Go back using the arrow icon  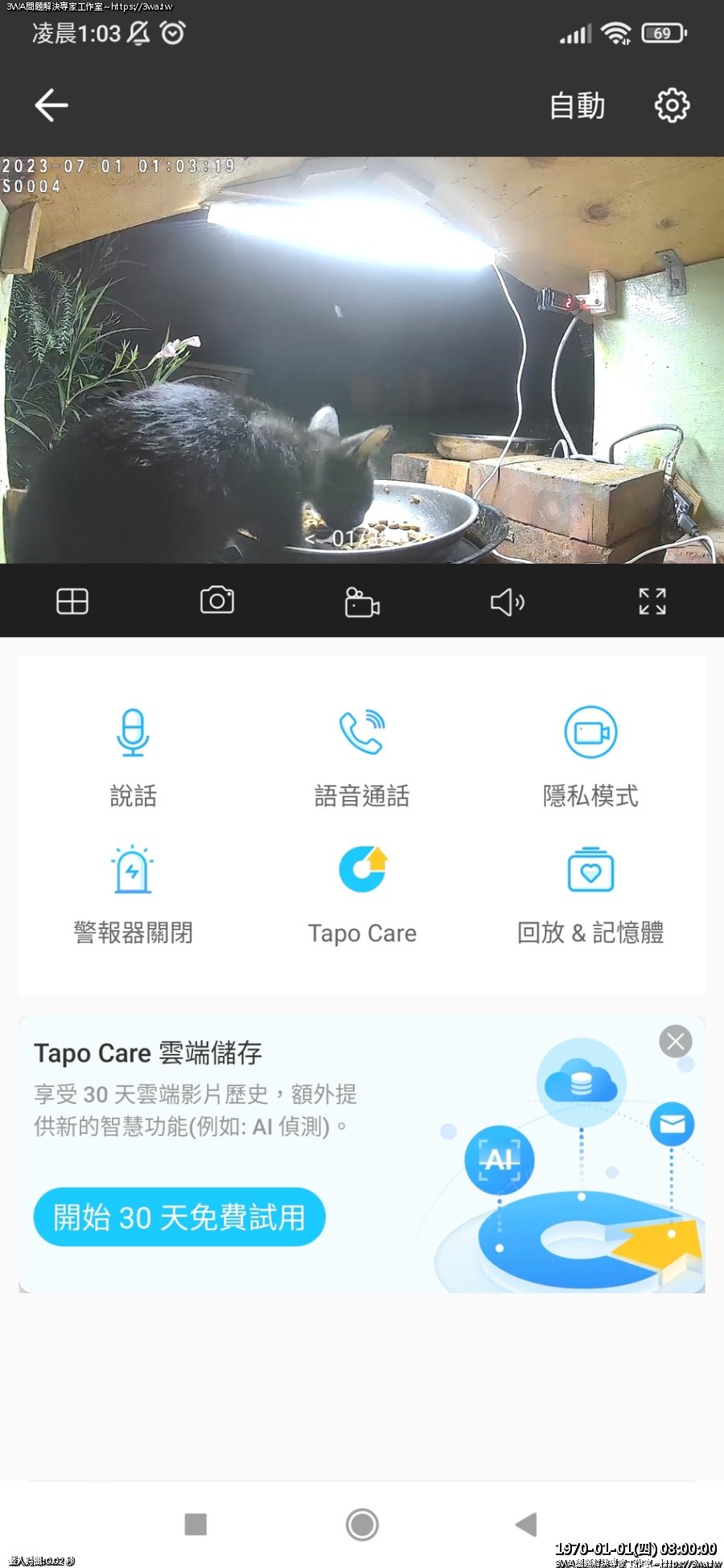tap(51, 105)
